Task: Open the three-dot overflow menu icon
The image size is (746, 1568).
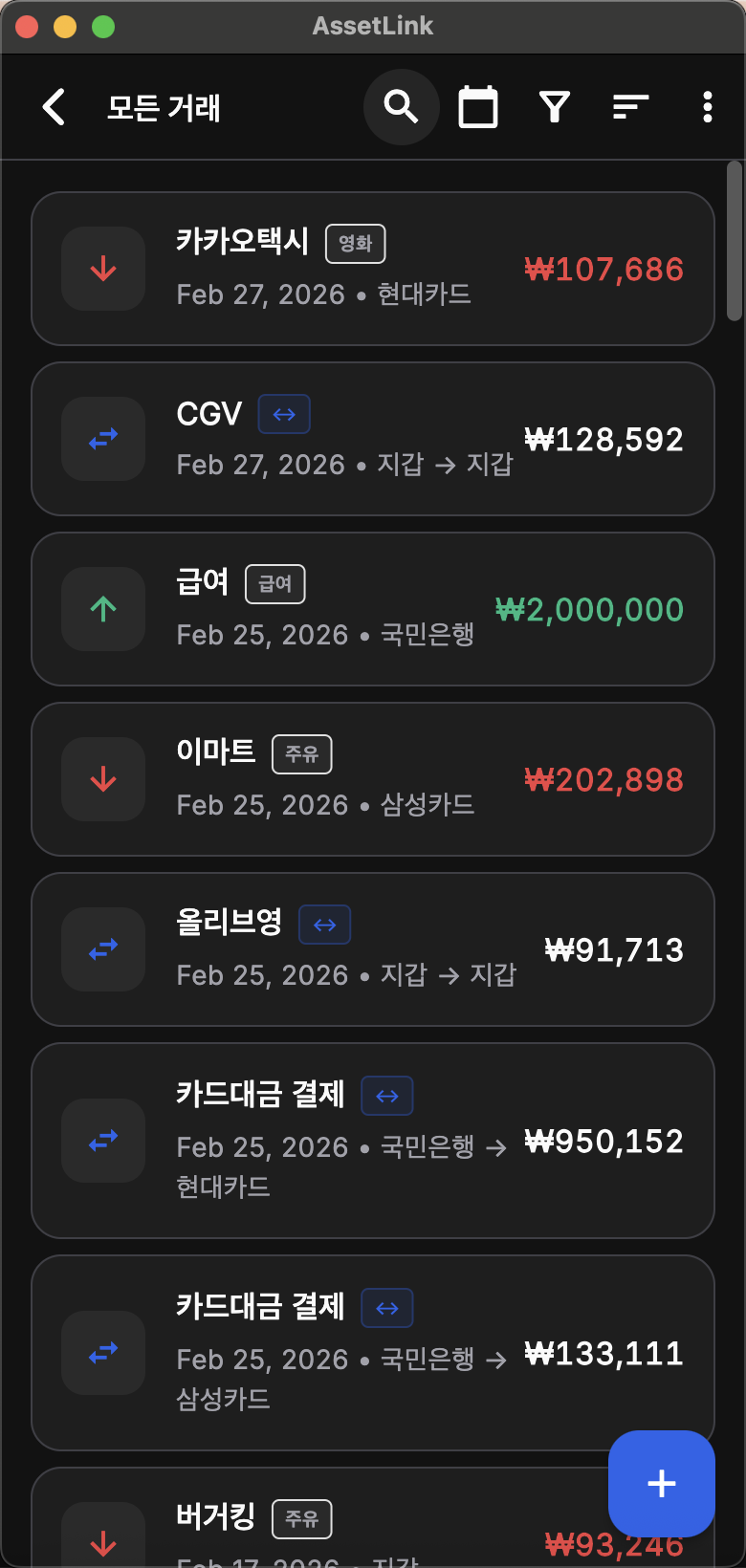Action: click(x=706, y=107)
